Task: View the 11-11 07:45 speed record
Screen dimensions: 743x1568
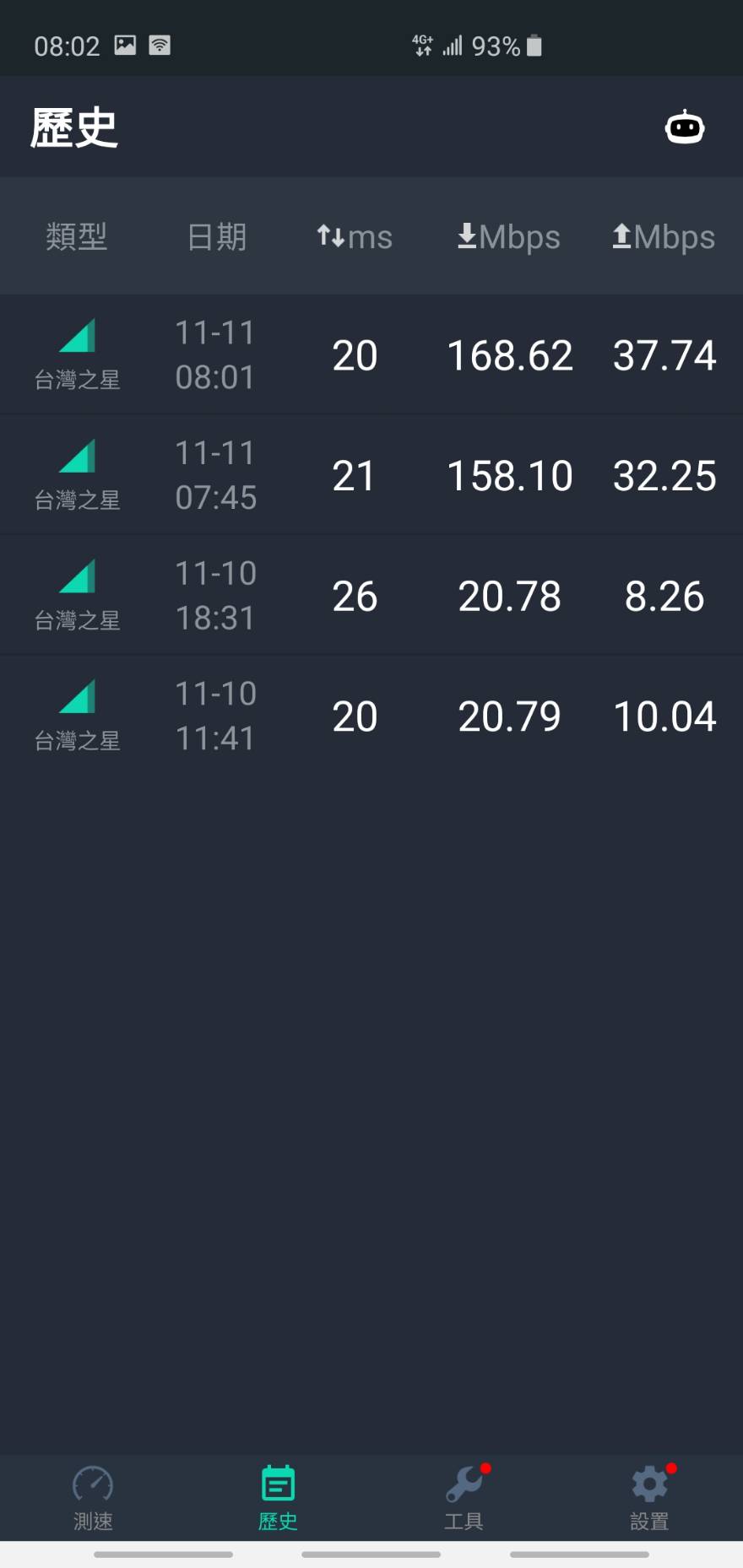Action: pos(371,475)
